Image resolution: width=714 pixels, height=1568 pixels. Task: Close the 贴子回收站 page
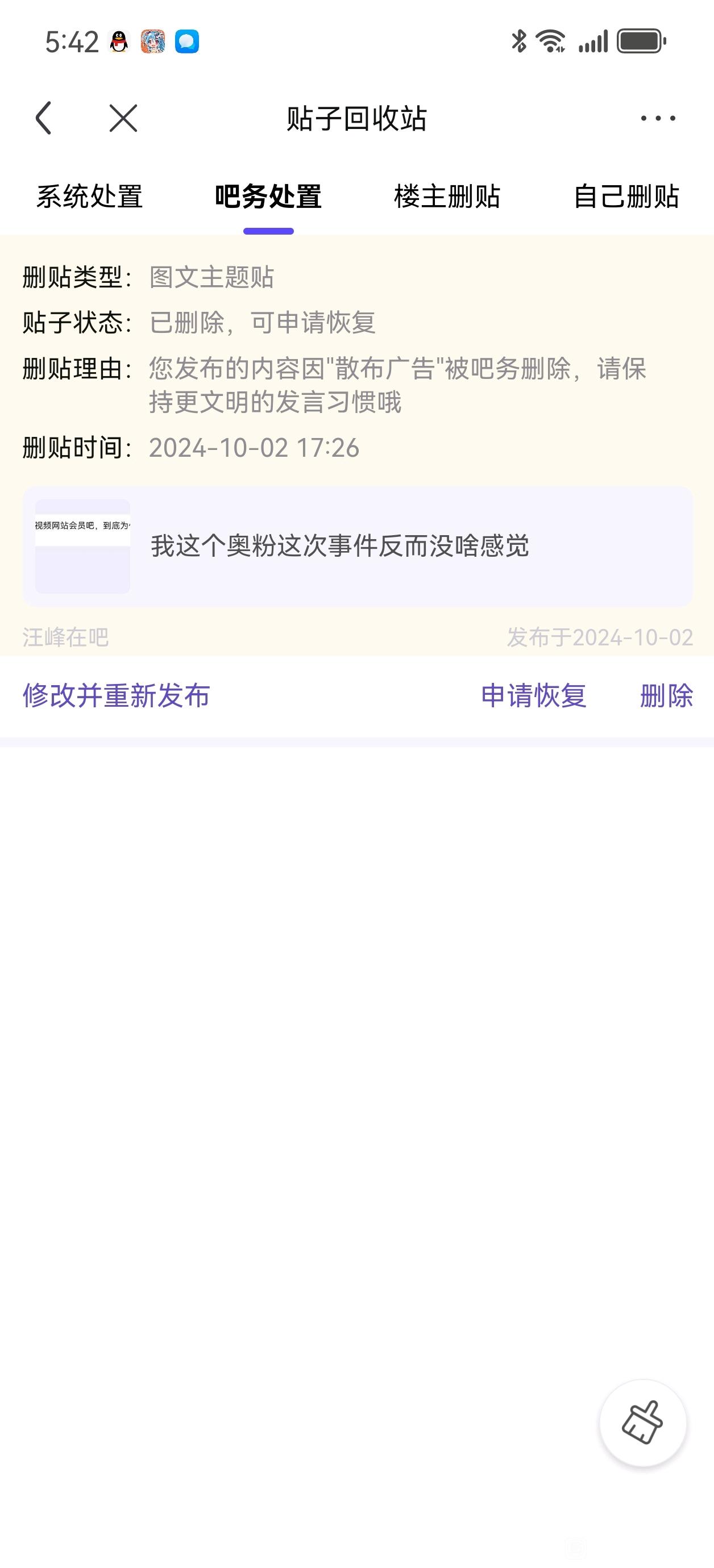point(123,118)
